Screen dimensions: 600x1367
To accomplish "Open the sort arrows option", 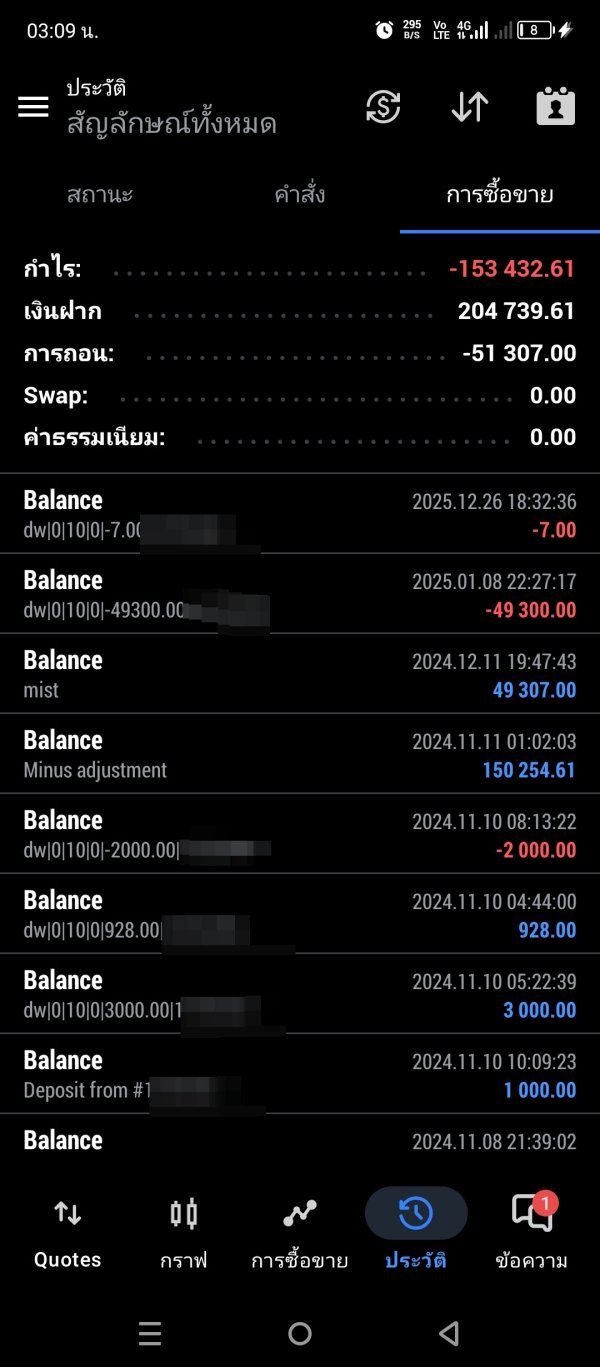I will [x=469, y=107].
